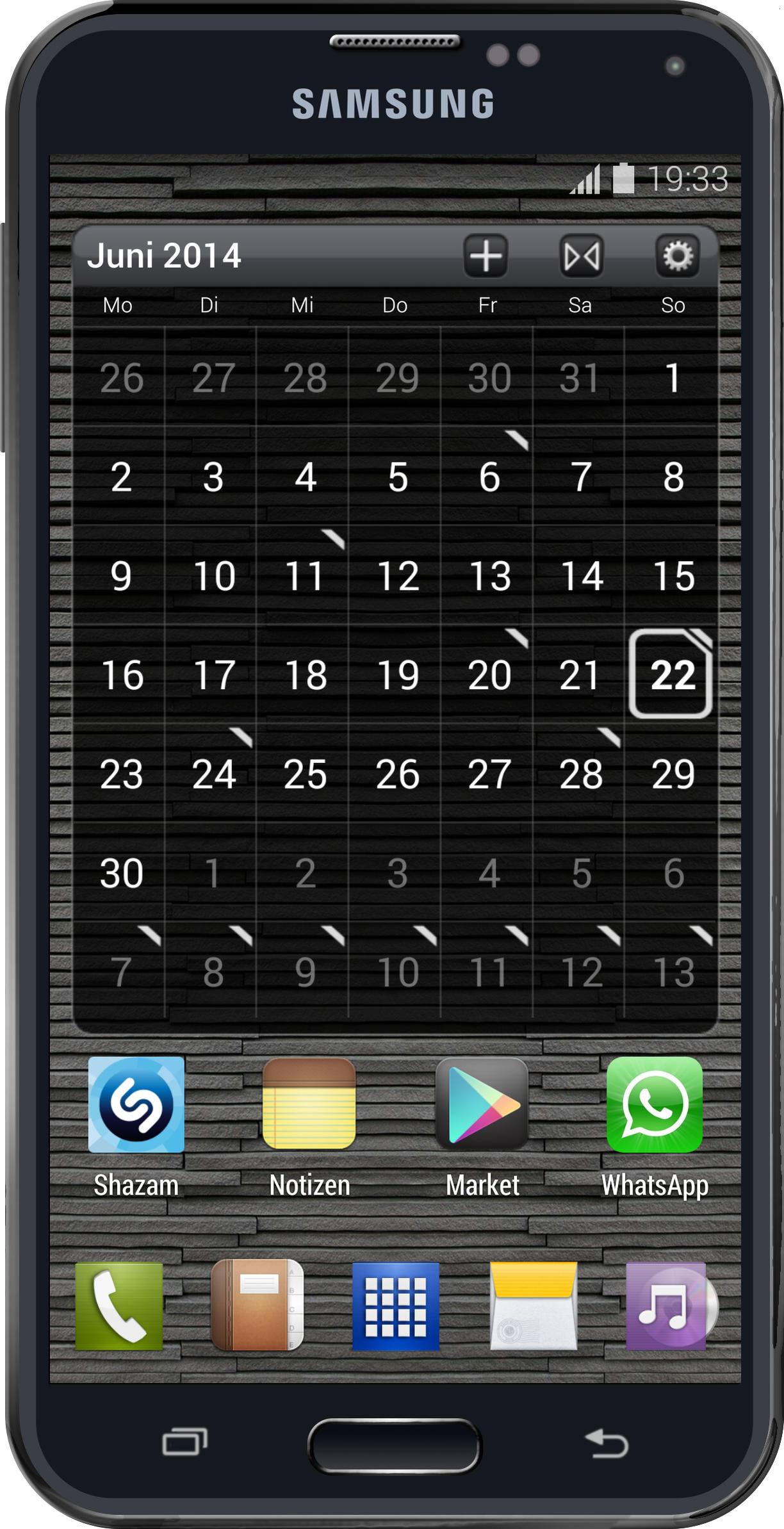The image size is (784, 1529).
Task: Open the Market store app
Action: pos(482,1105)
